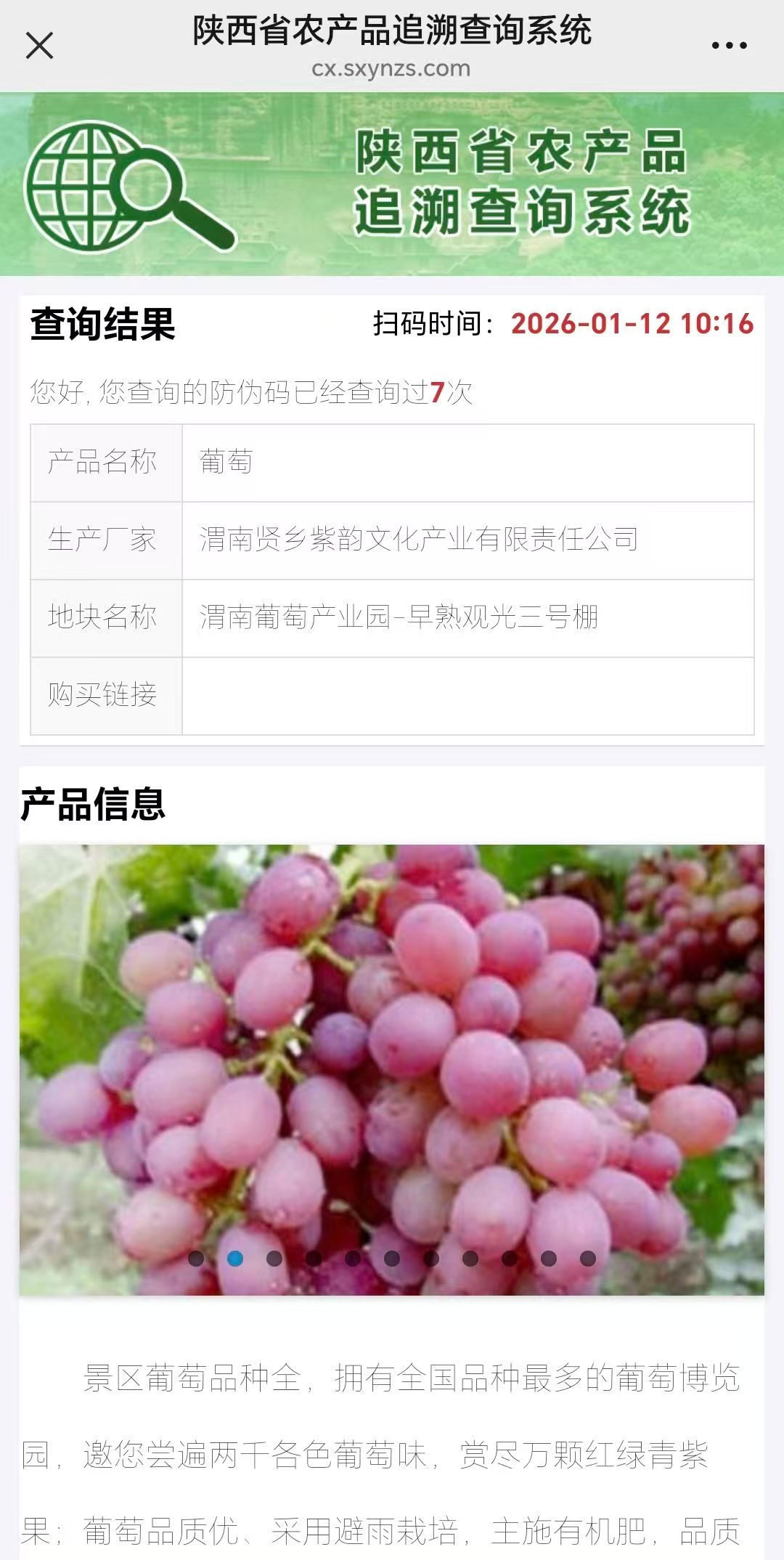
Task: Jump to the first carousel slide dot
Action: pos(196,1259)
